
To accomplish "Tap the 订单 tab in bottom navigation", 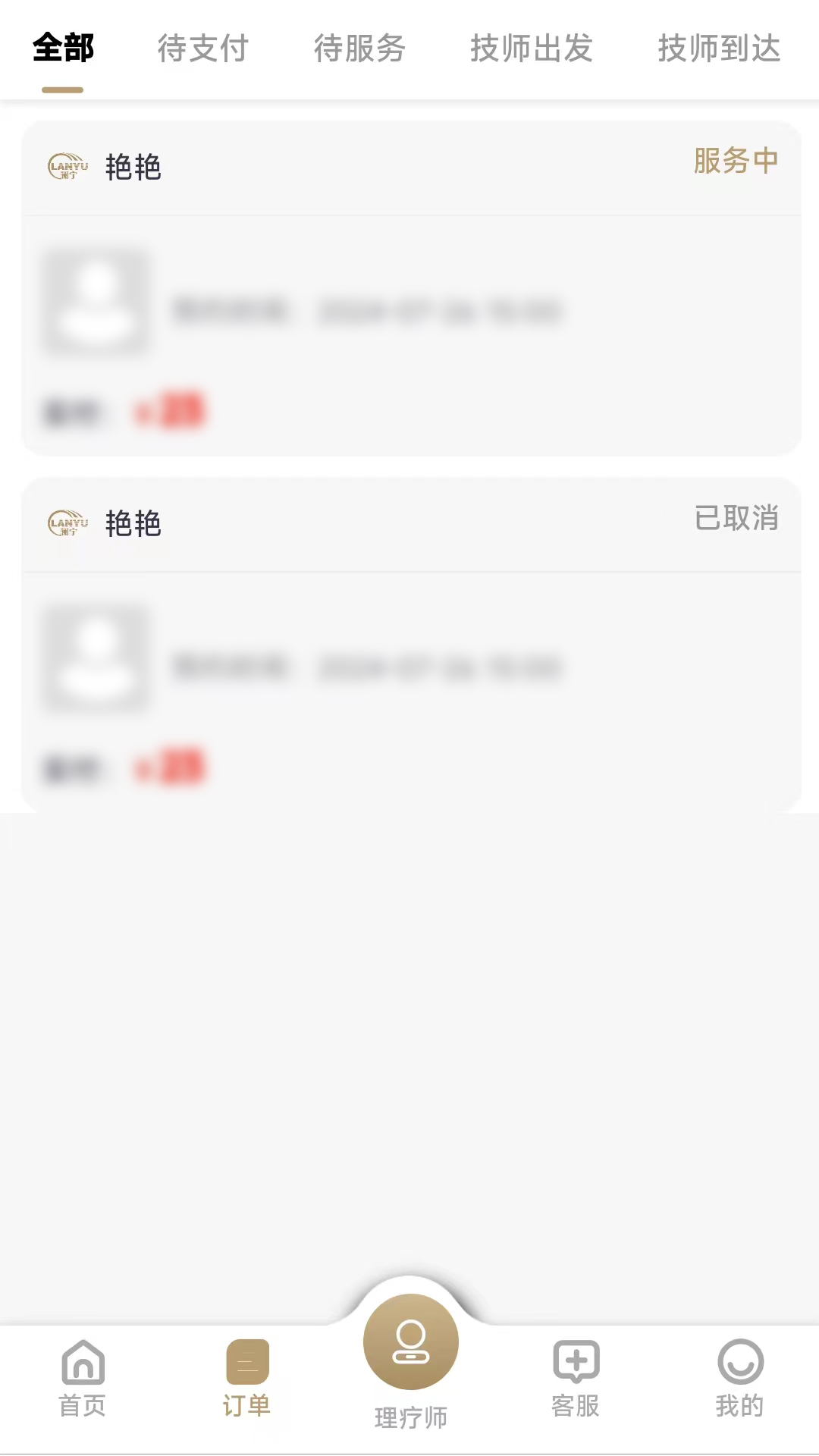I will click(247, 1378).
